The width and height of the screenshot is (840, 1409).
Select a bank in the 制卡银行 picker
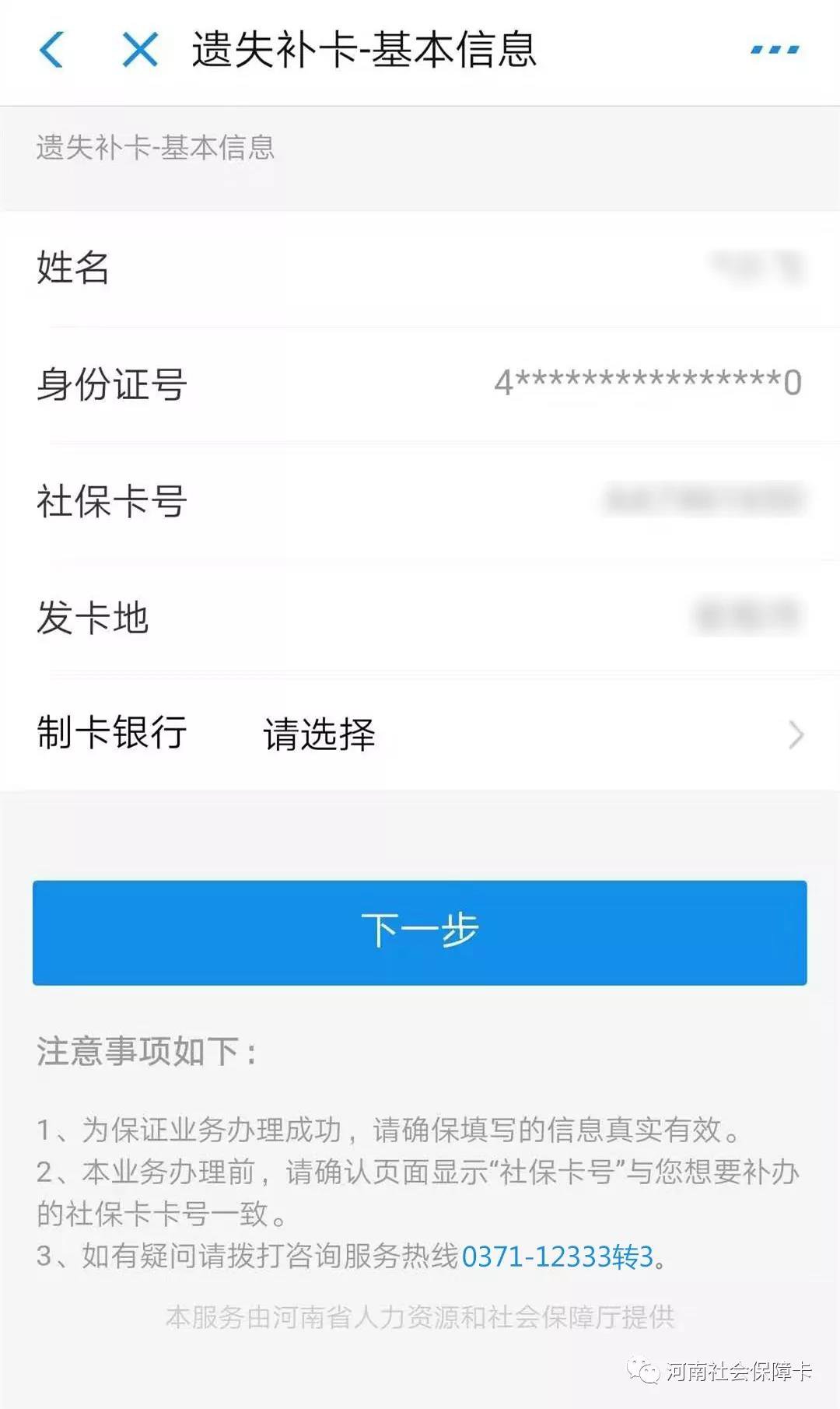[529, 734]
